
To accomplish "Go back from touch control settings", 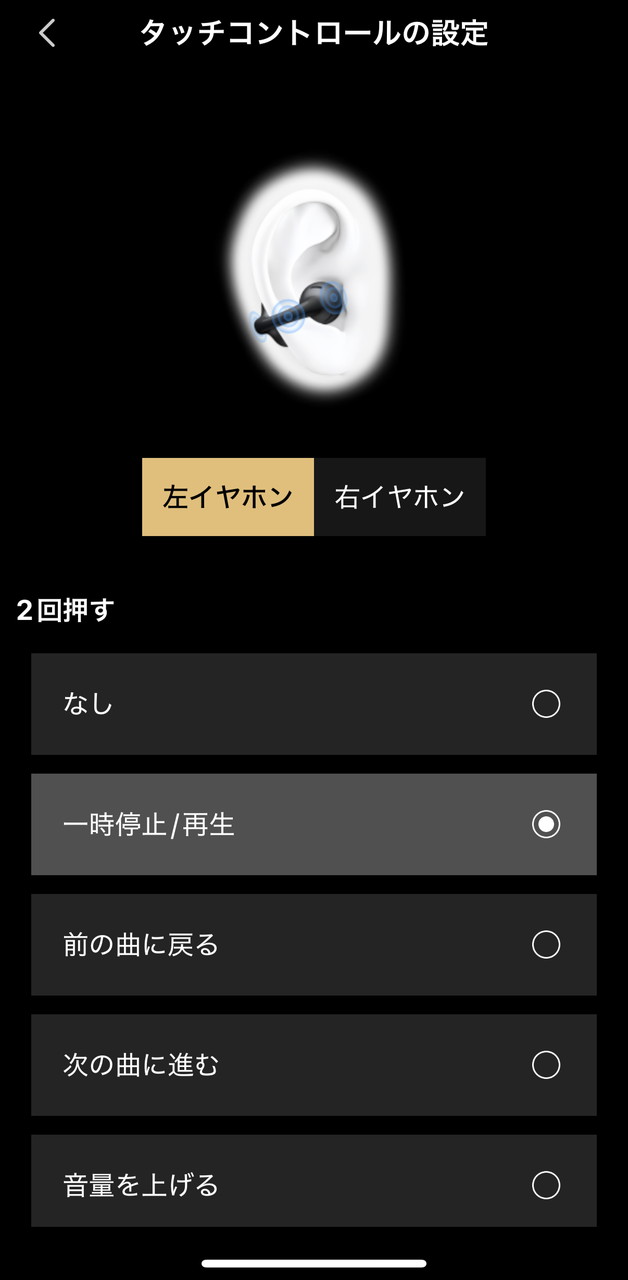I will point(47,34).
